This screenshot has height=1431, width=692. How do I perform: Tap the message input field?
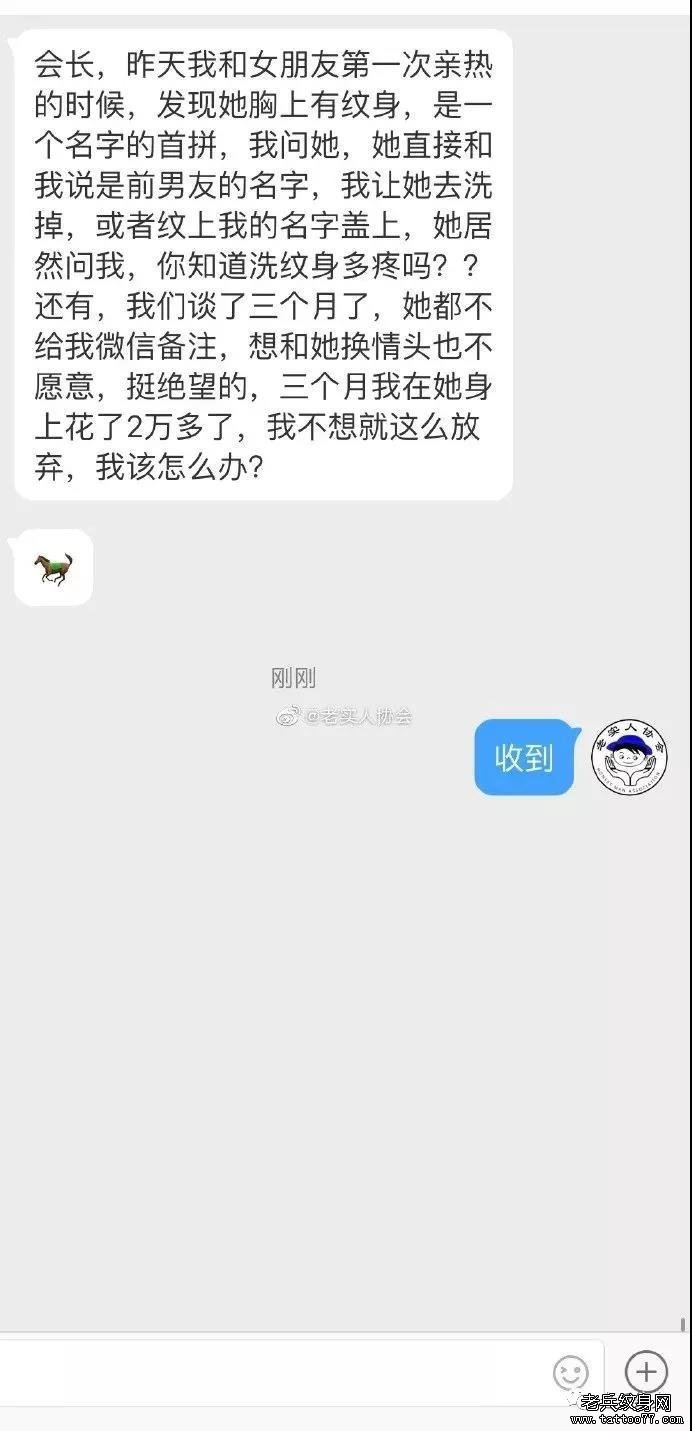(270, 1371)
